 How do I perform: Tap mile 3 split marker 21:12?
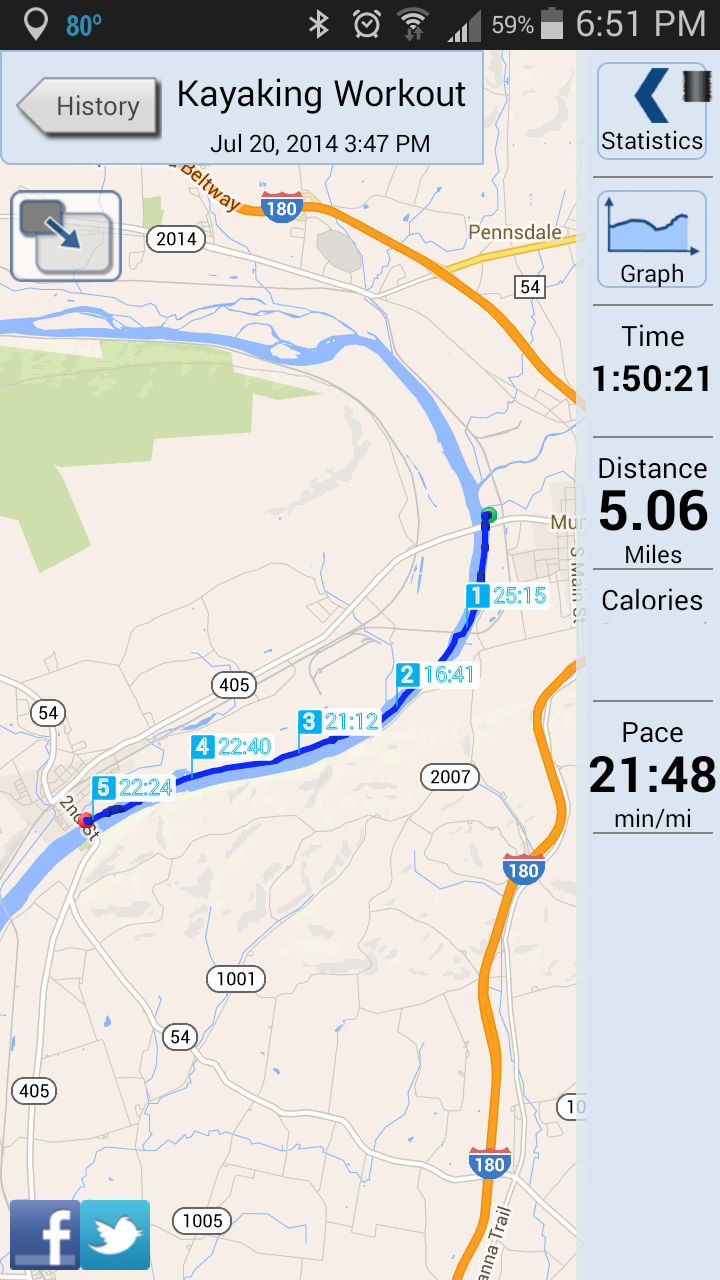point(340,721)
